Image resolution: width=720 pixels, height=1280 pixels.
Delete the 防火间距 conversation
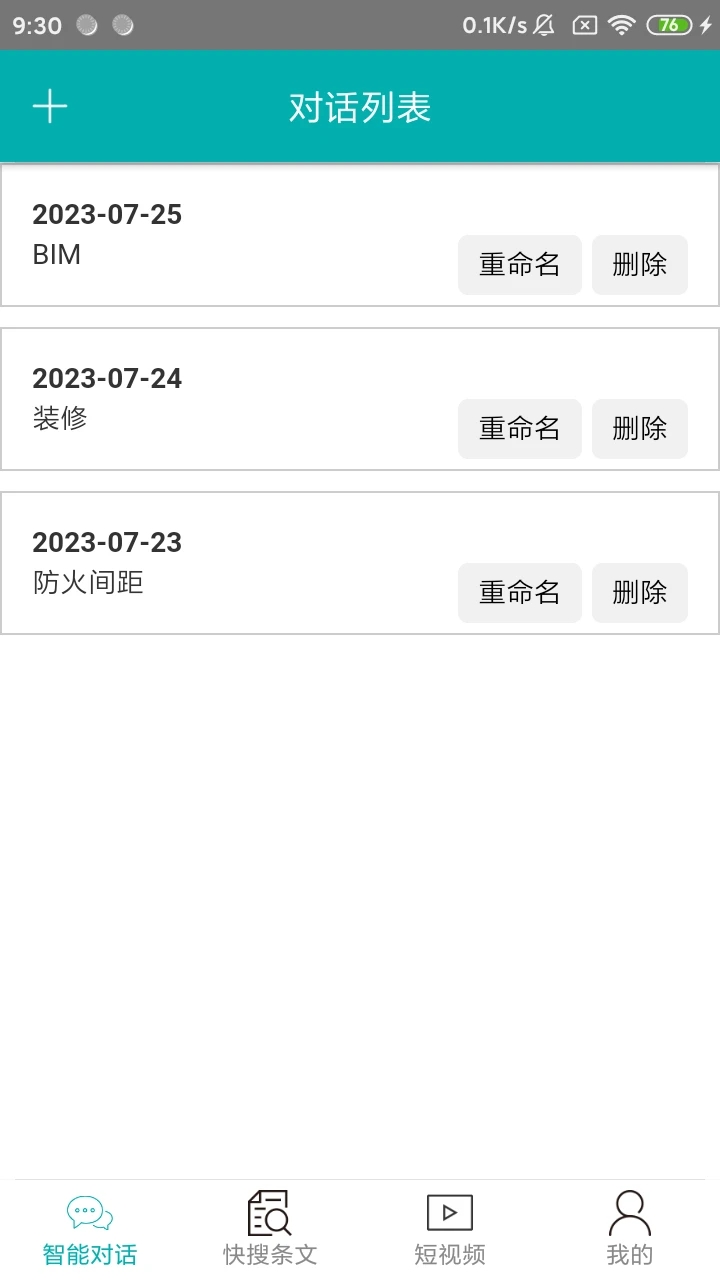click(x=639, y=593)
